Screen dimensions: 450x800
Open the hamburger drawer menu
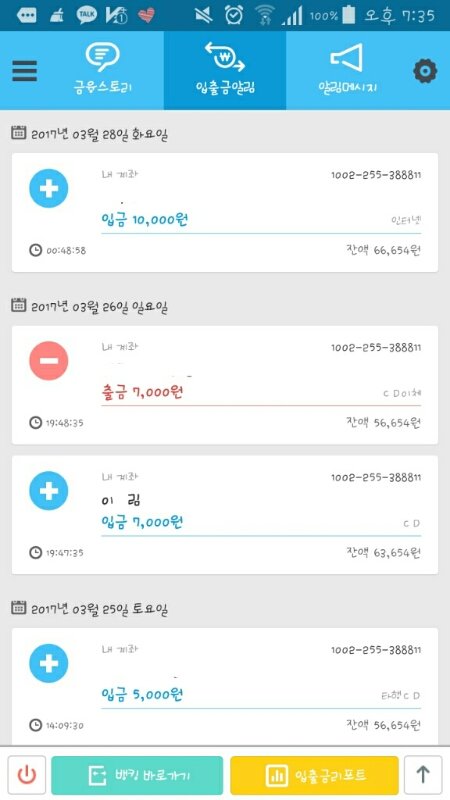[24, 71]
